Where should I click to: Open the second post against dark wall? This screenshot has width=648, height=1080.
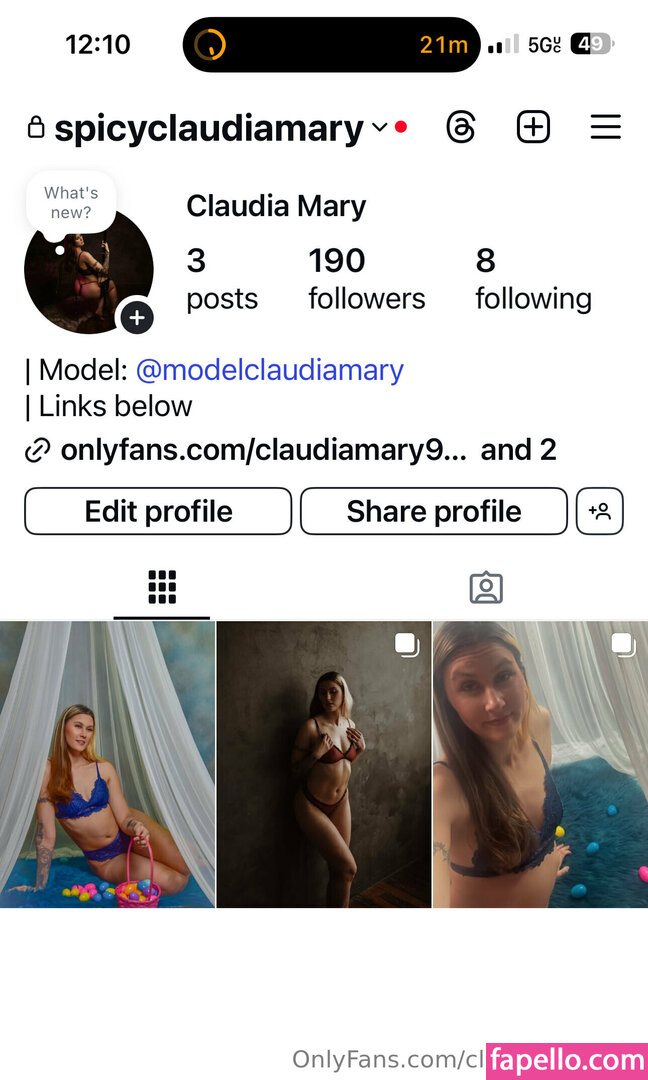[324, 764]
